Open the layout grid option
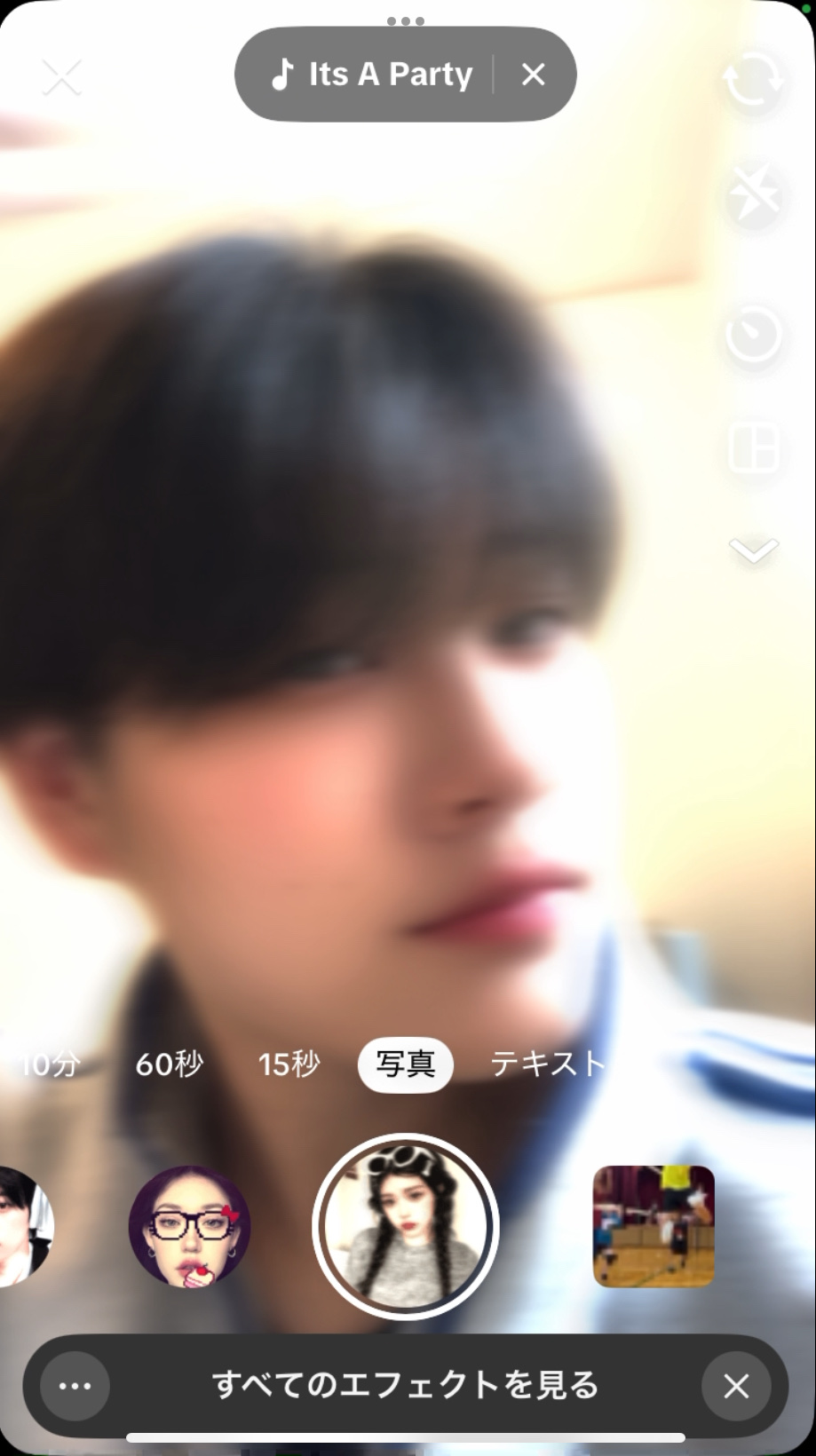The height and width of the screenshot is (1456, 816). point(753,447)
